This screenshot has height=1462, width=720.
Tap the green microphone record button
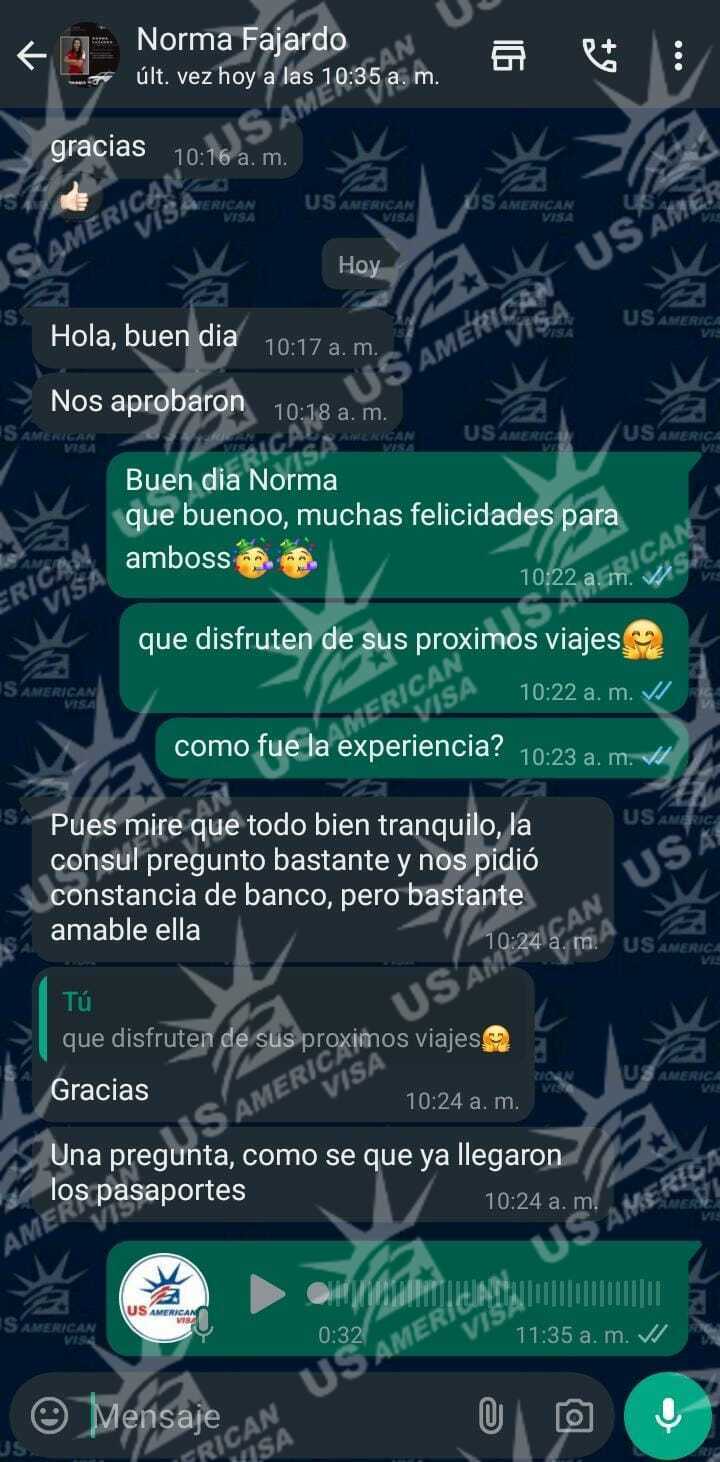668,1415
